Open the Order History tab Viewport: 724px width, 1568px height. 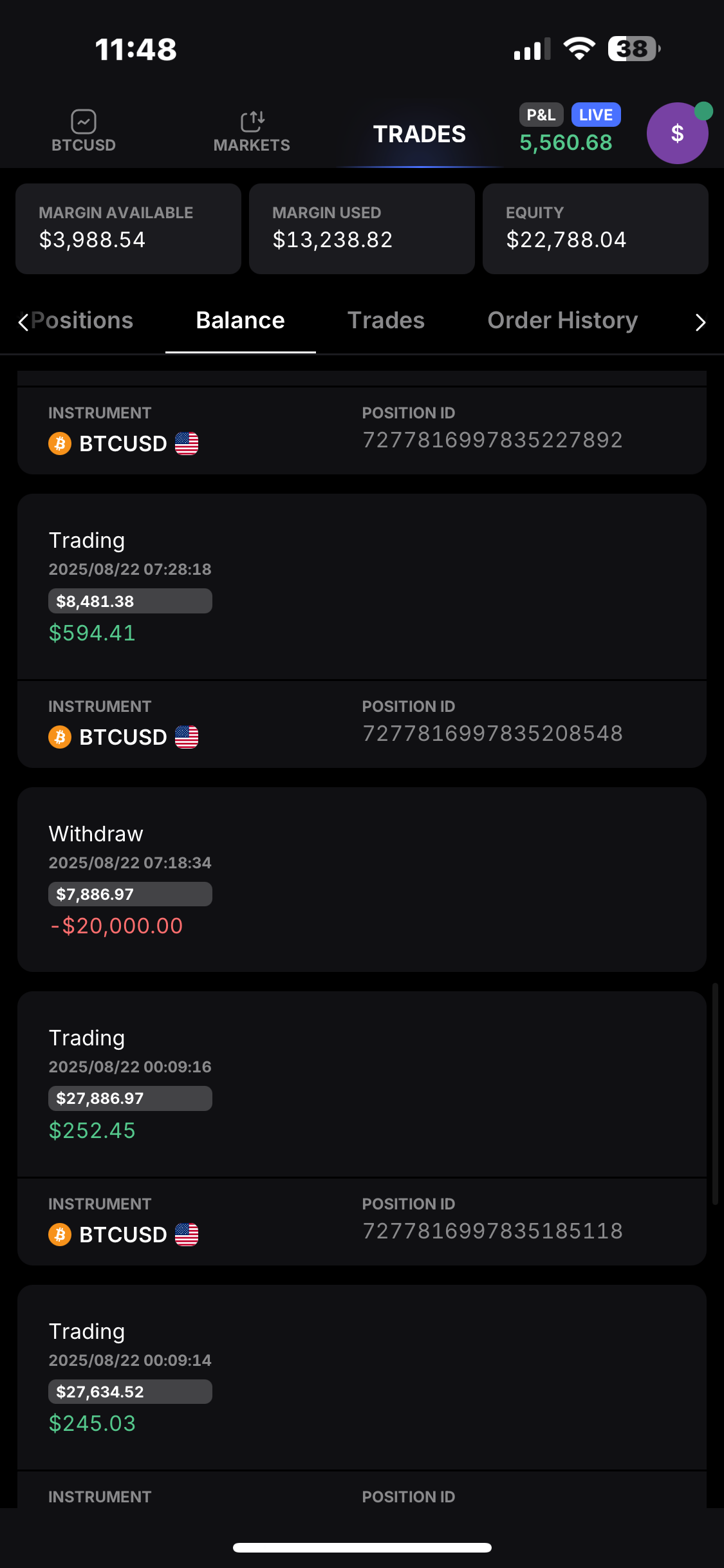562,320
